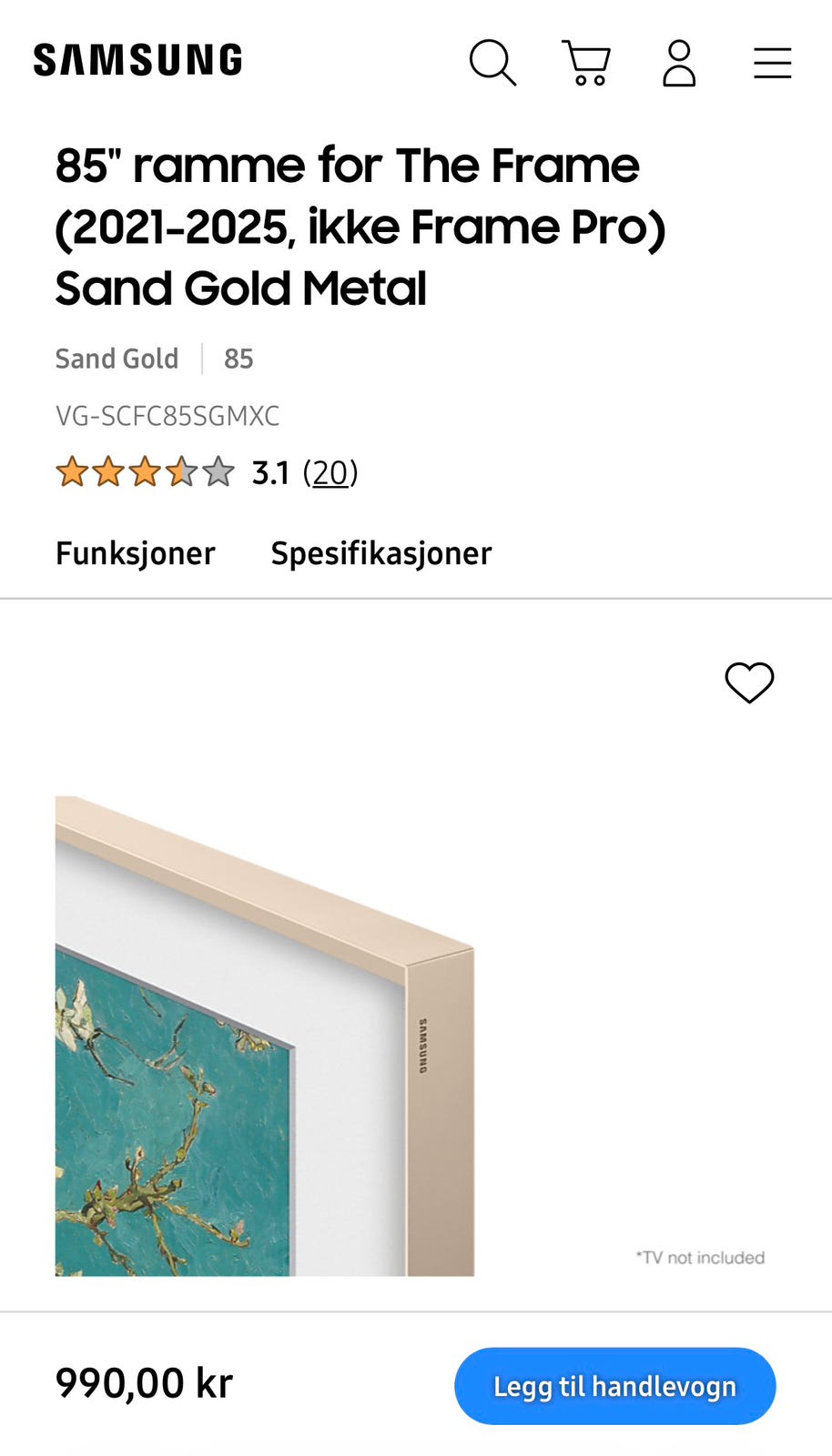The height and width of the screenshot is (1456, 832).
Task: Open the size selector showing 85
Action: tap(238, 359)
